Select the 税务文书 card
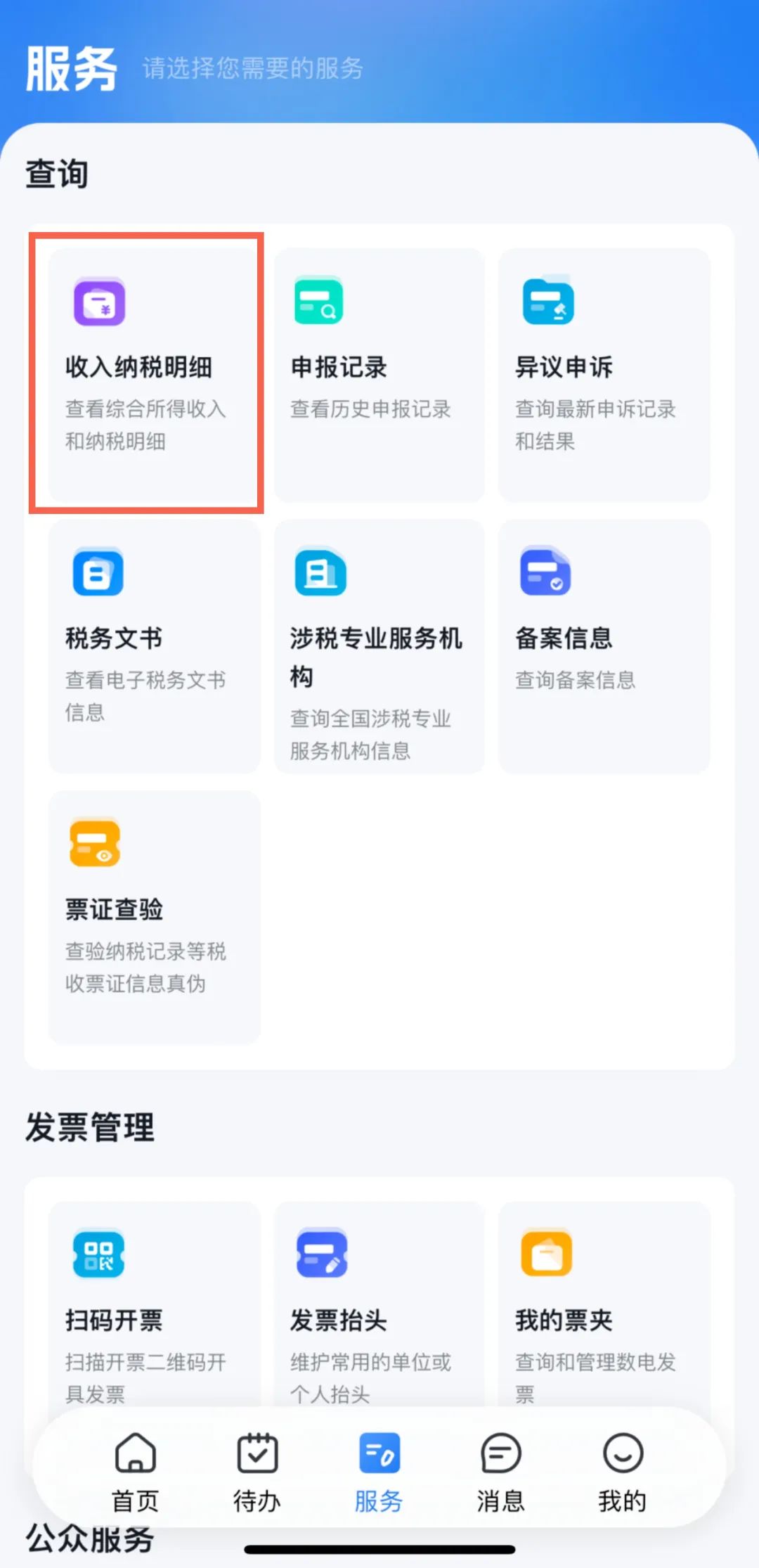 [155, 646]
